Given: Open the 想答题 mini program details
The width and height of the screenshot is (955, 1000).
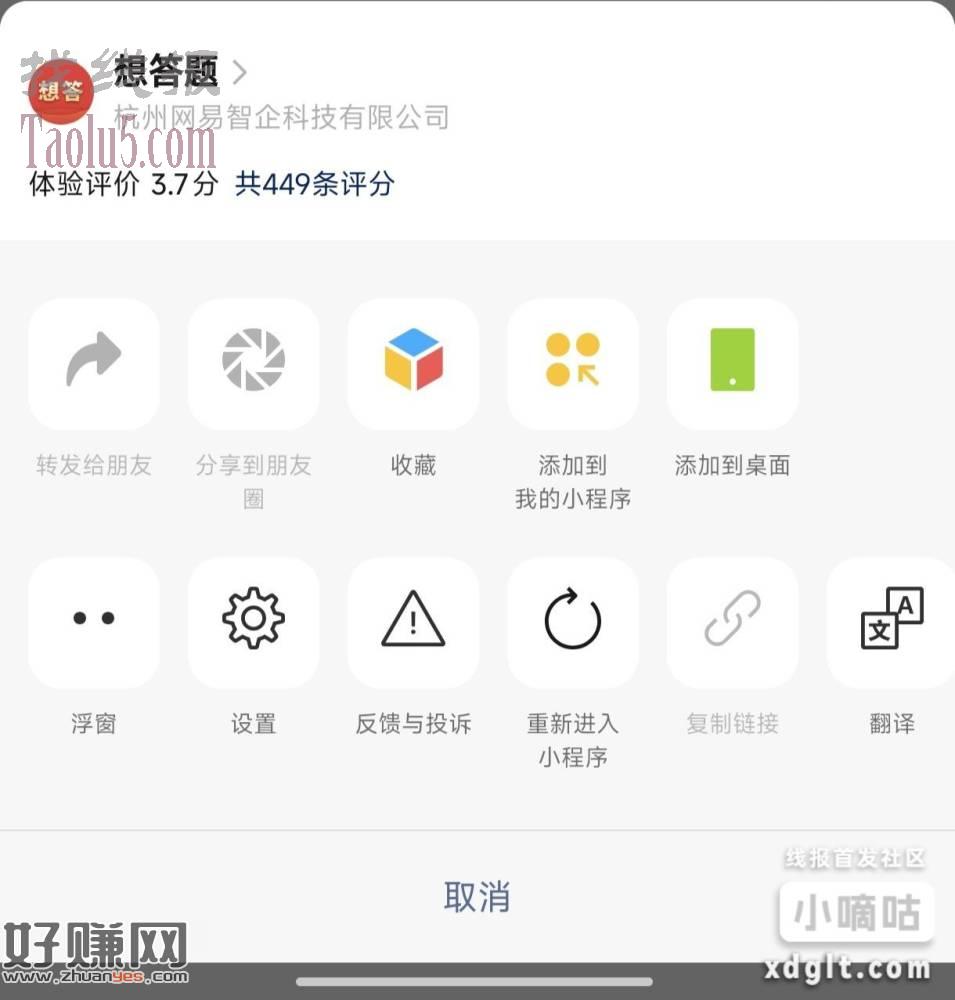Looking at the screenshot, I should [180, 73].
